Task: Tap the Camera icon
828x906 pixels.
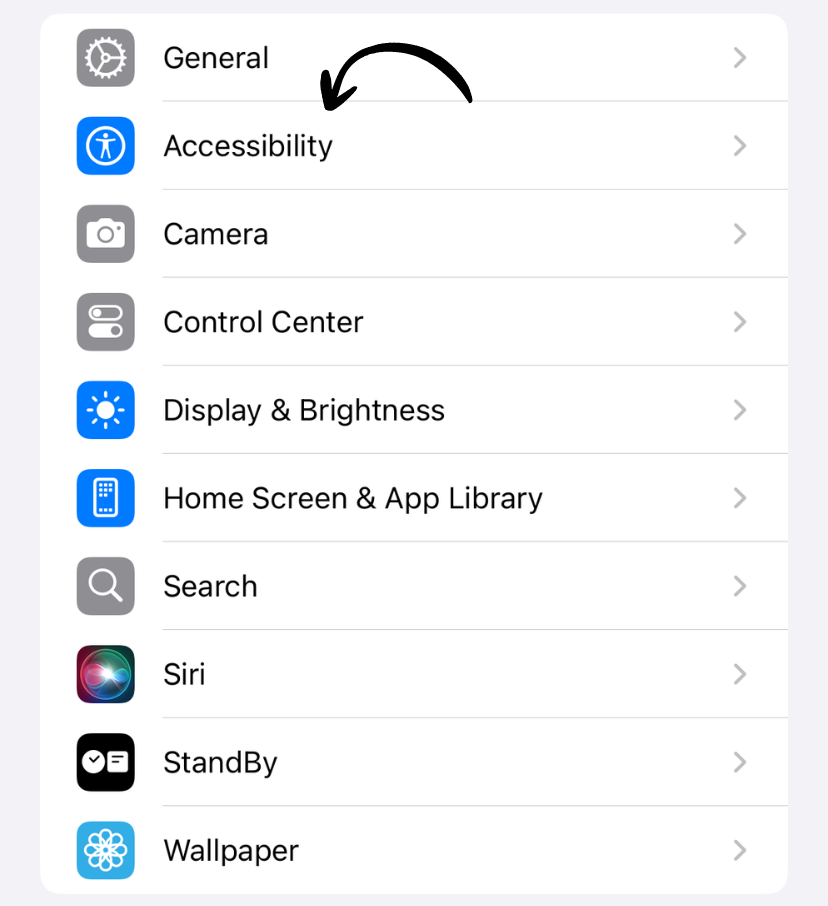Action: [105, 234]
